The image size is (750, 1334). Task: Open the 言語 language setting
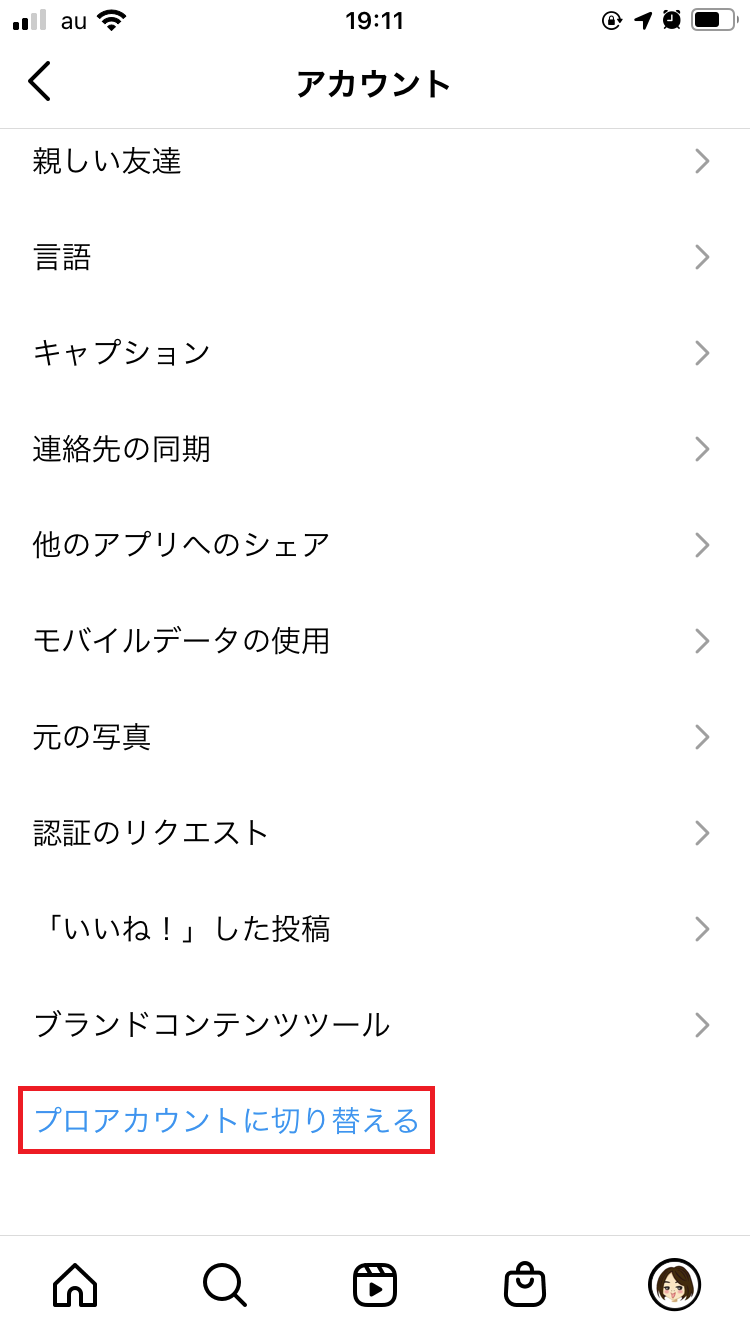(x=375, y=257)
